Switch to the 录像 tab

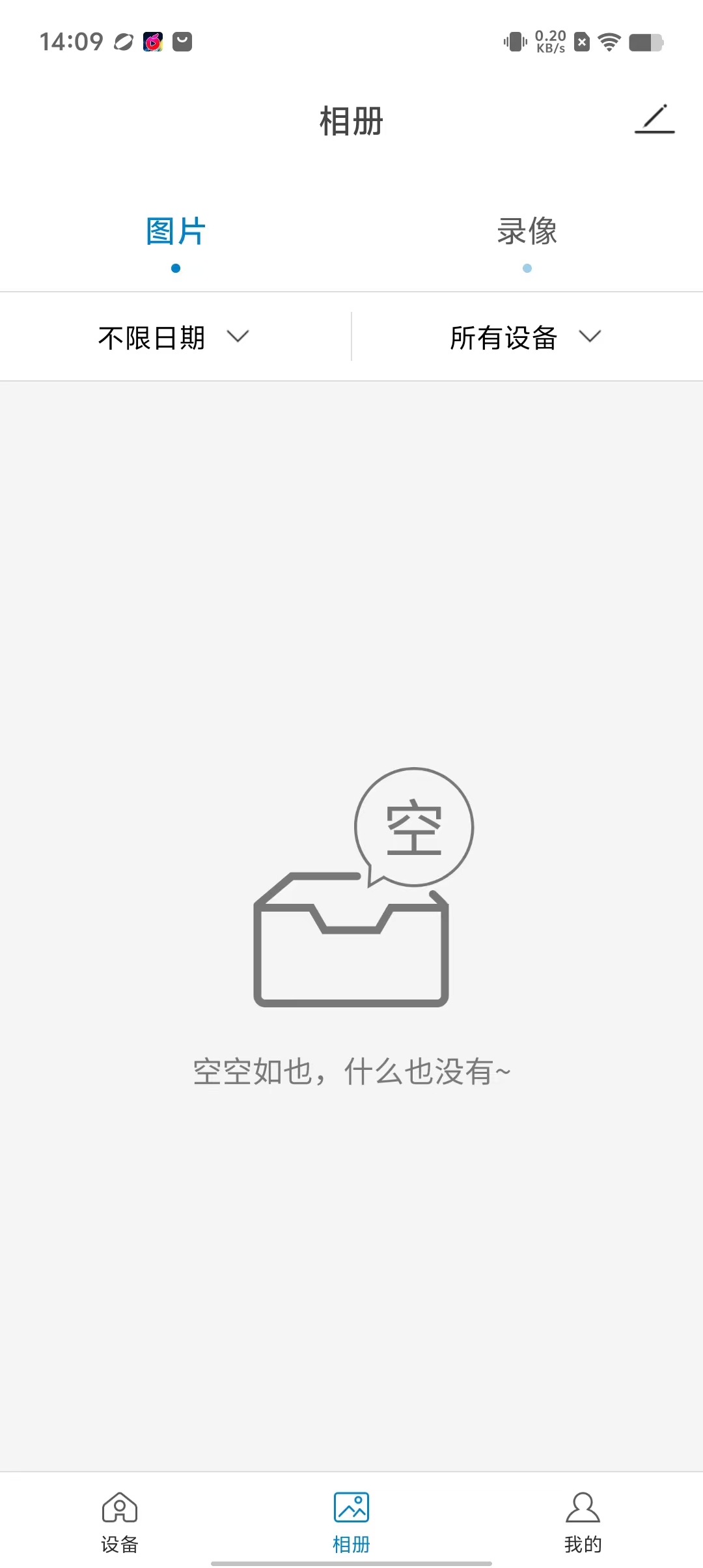pyautogui.click(x=527, y=232)
